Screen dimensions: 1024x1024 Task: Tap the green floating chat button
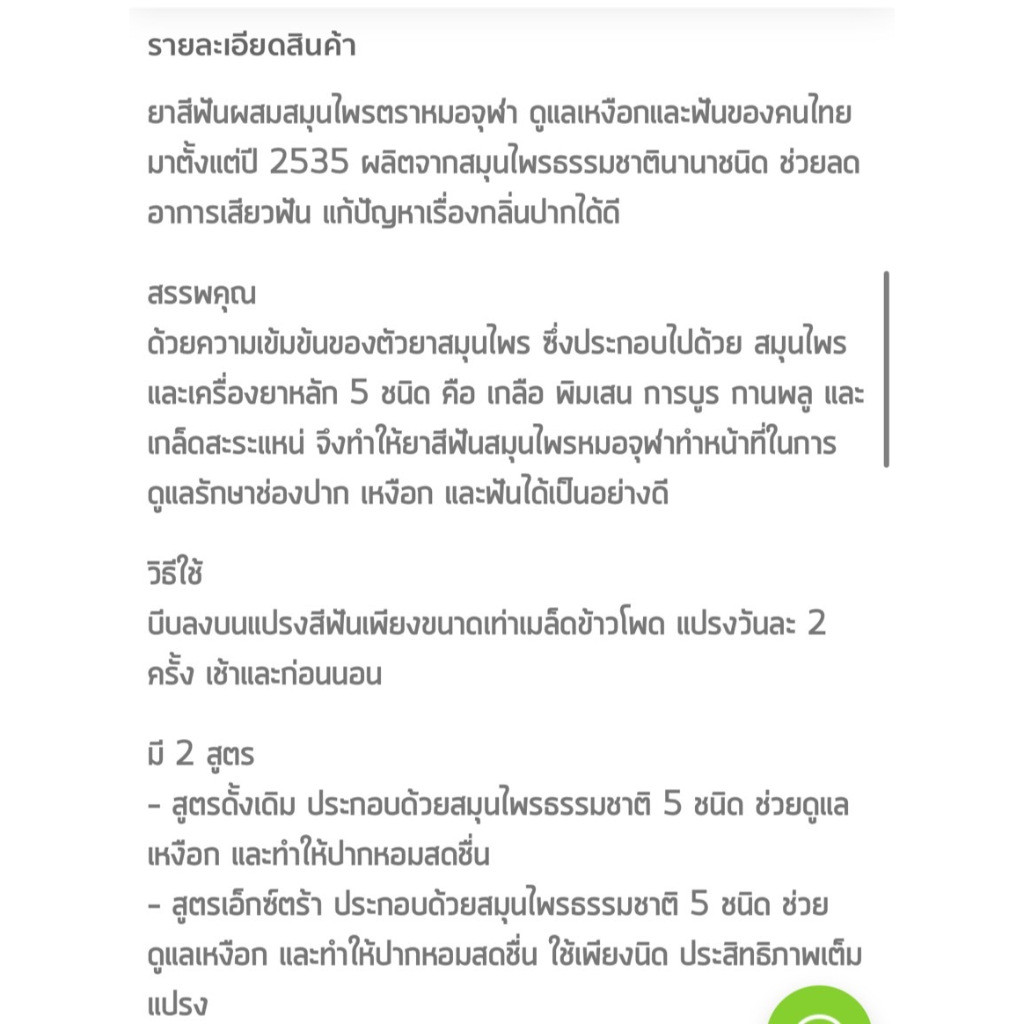[819, 1007]
